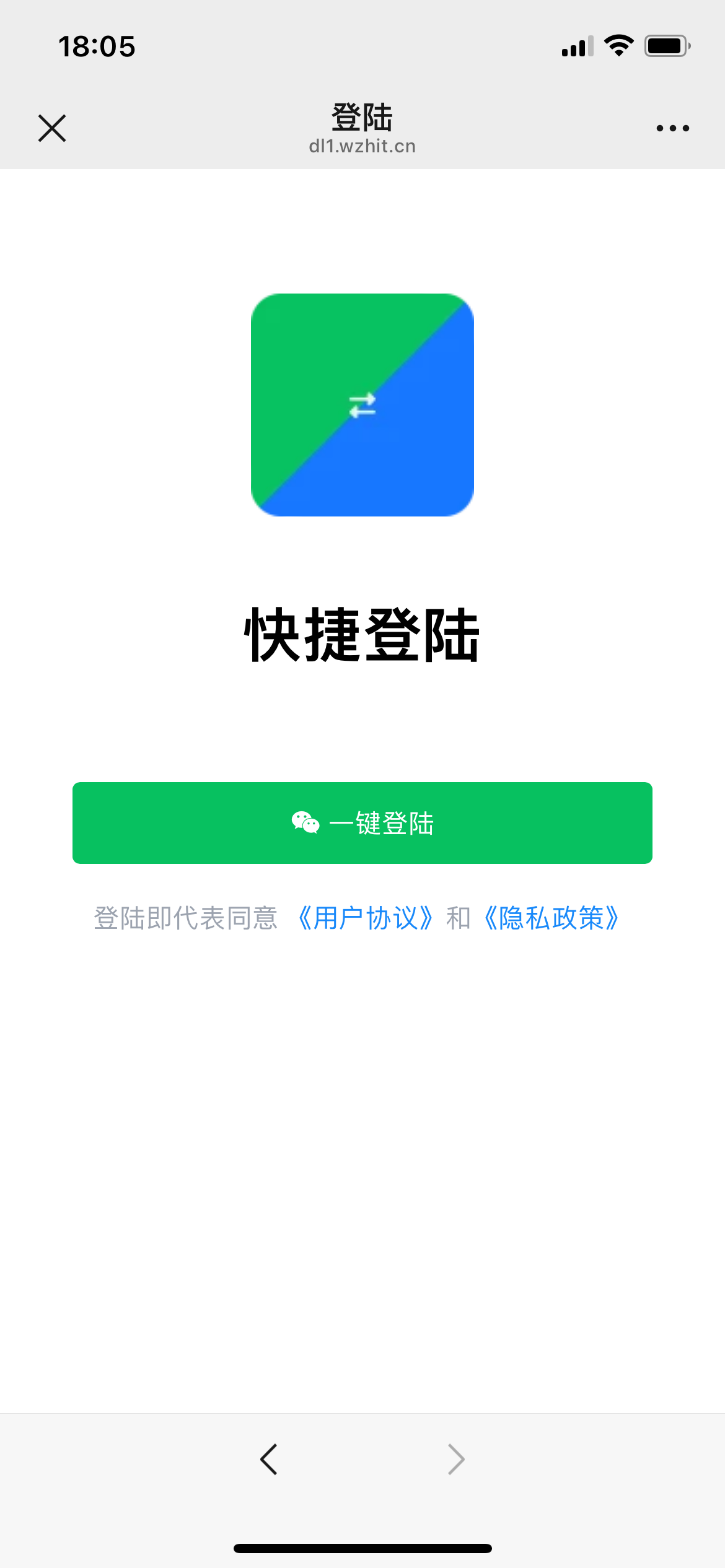Tap the 18:05 clock in the status bar
The width and height of the screenshot is (725, 1568).
pyautogui.click(x=97, y=45)
